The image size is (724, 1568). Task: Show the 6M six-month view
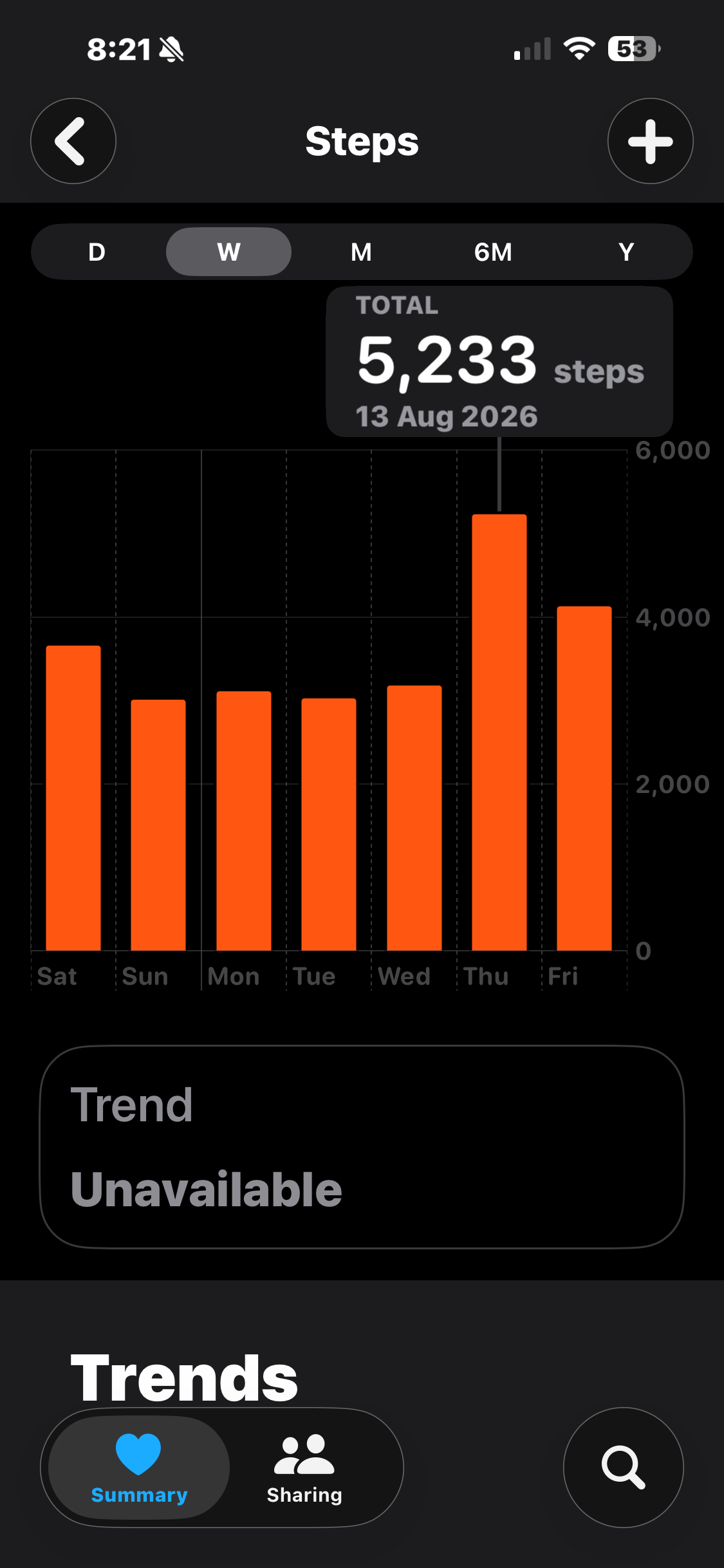coord(493,252)
